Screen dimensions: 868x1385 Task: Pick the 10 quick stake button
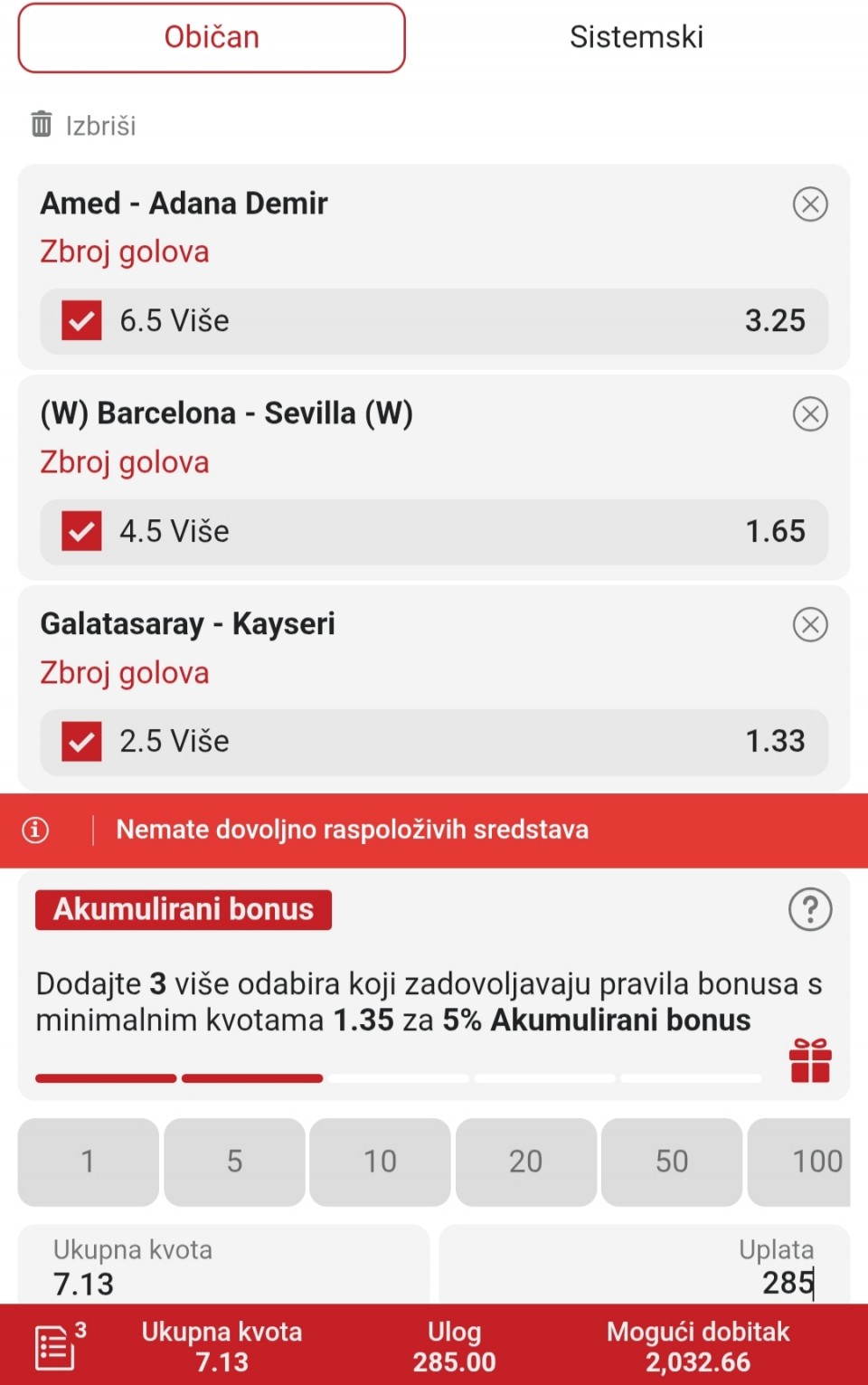point(380,1162)
